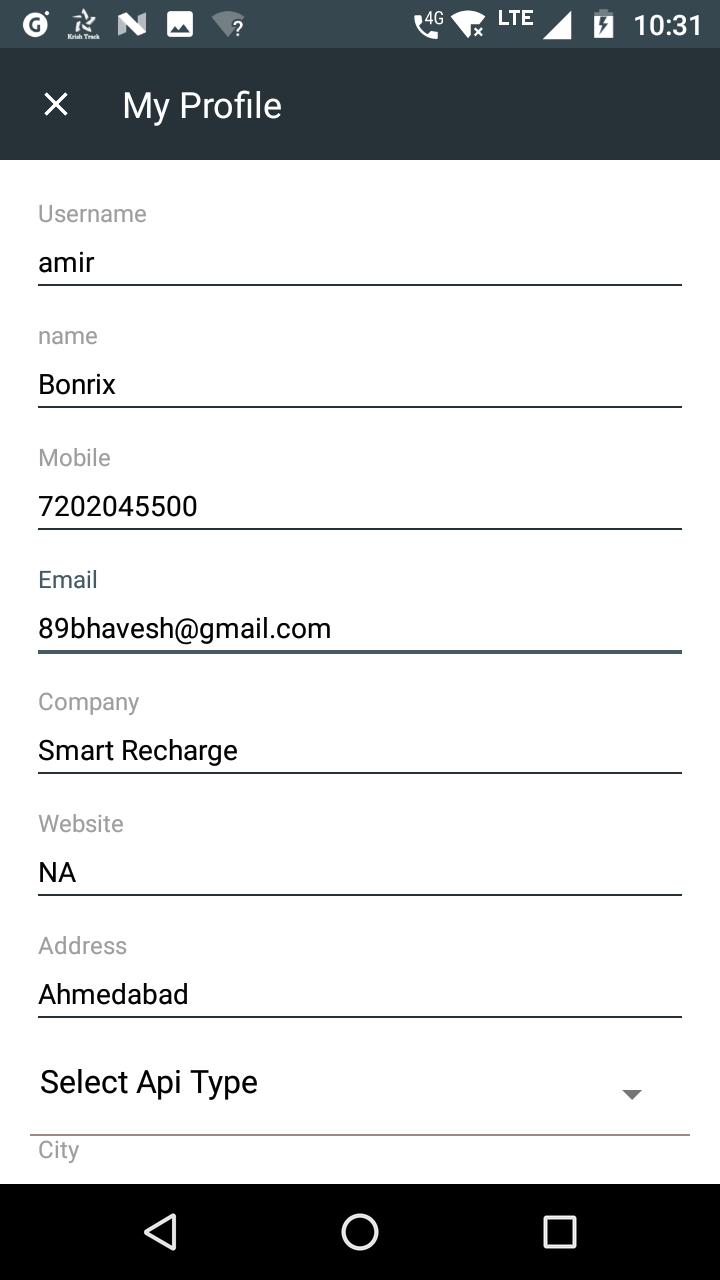Tap the Website field showing NA
The height and width of the screenshot is (1280, 720).
tap(360, 873)
